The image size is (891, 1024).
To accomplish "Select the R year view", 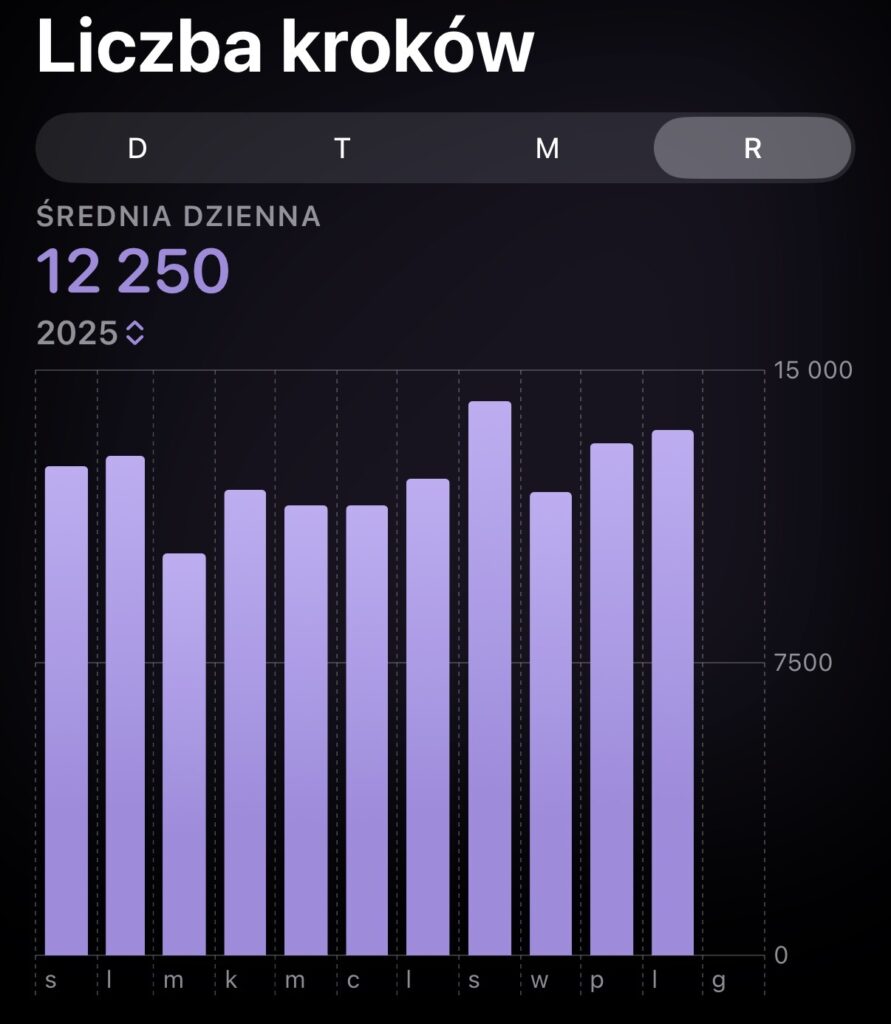I will [752, 148].
